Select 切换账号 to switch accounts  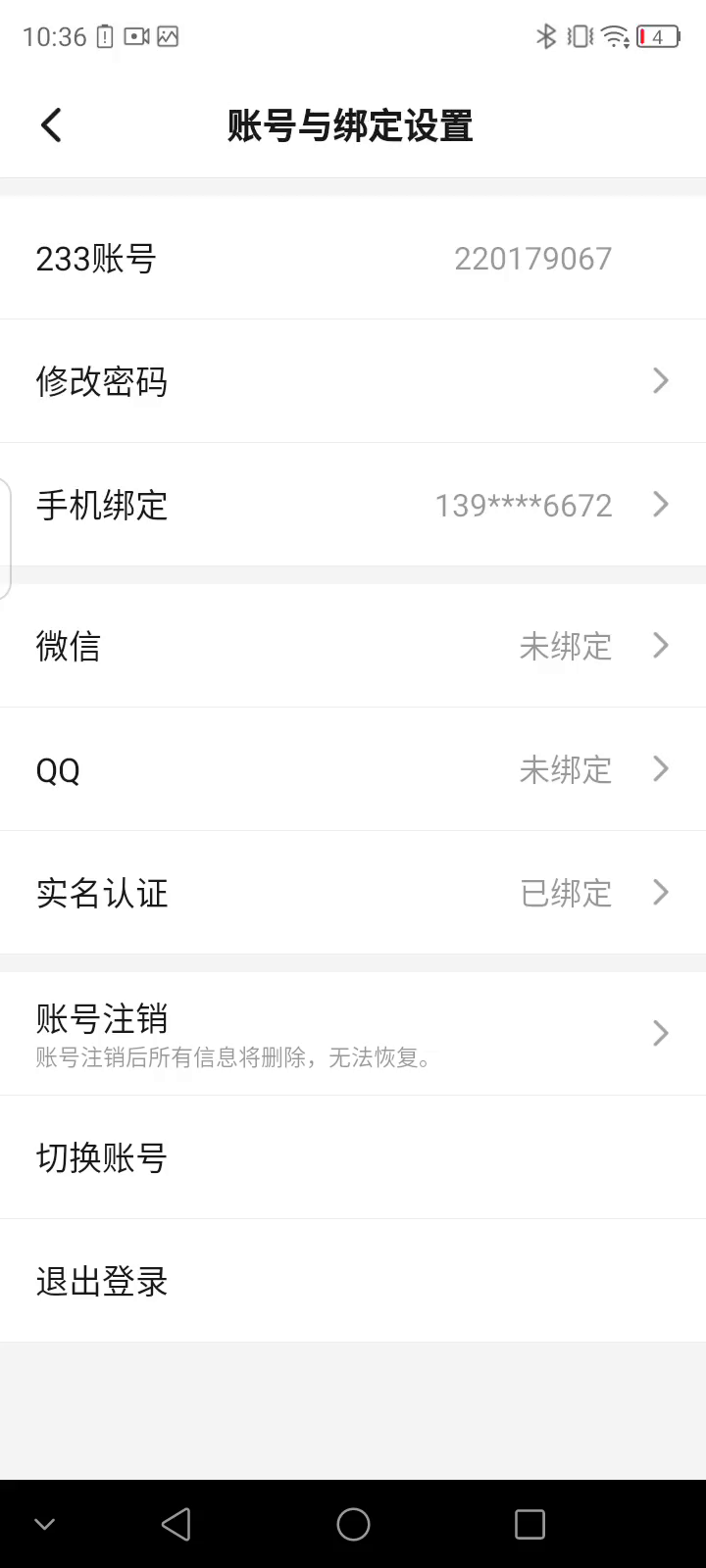coord(353,1157)
